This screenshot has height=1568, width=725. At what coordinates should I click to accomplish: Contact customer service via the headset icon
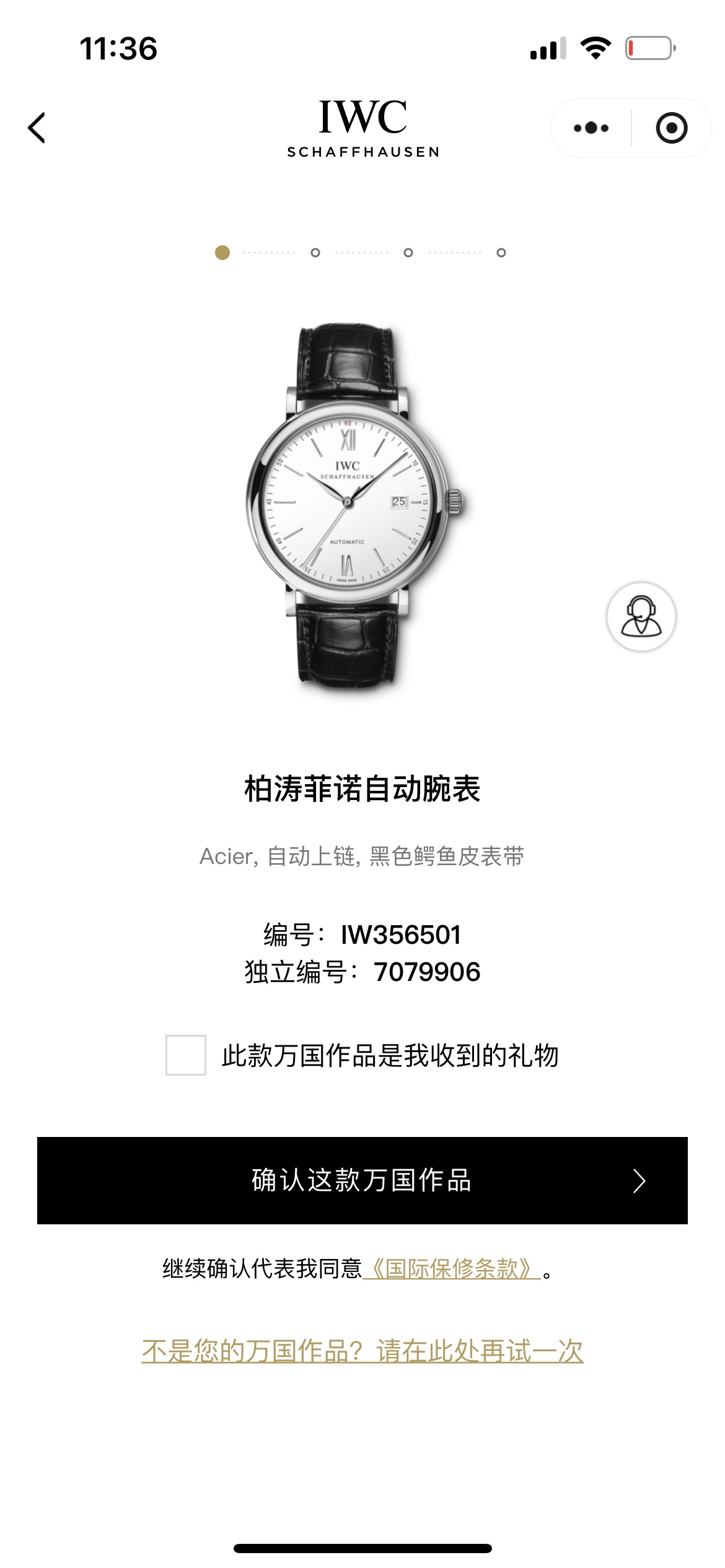click(641, 616)
